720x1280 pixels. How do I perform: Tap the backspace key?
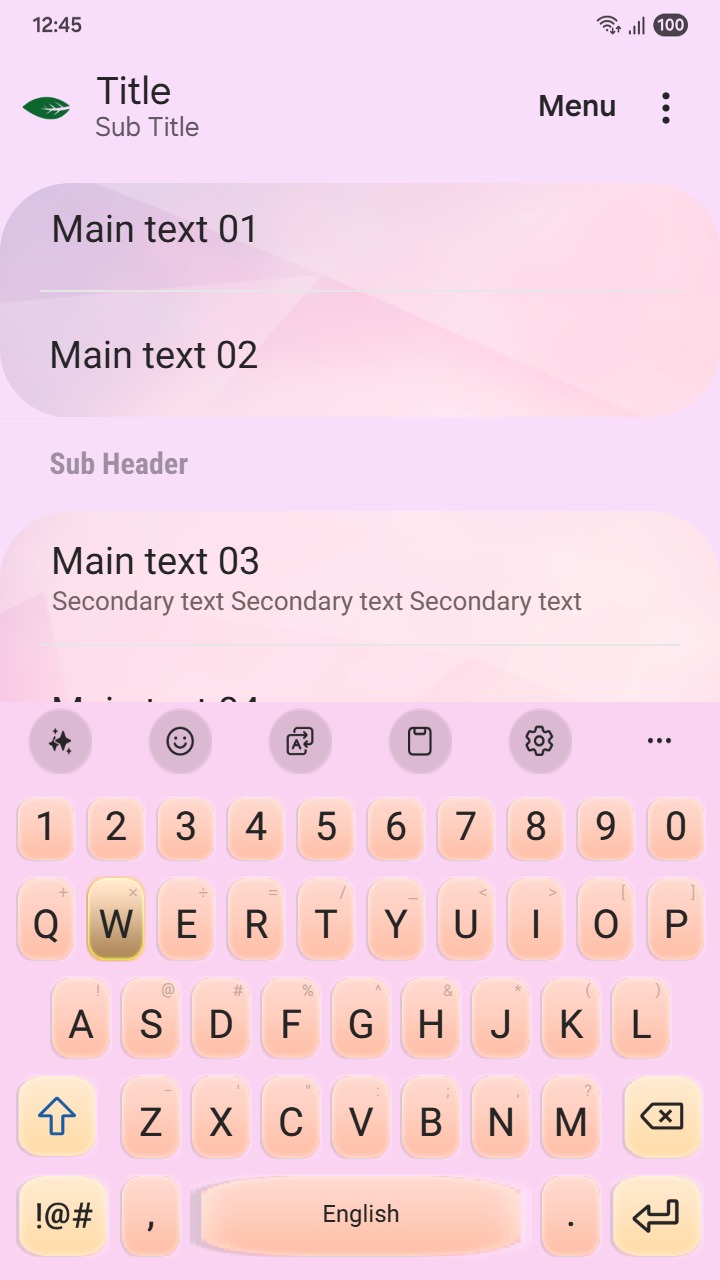click(x=660, y=1118)
